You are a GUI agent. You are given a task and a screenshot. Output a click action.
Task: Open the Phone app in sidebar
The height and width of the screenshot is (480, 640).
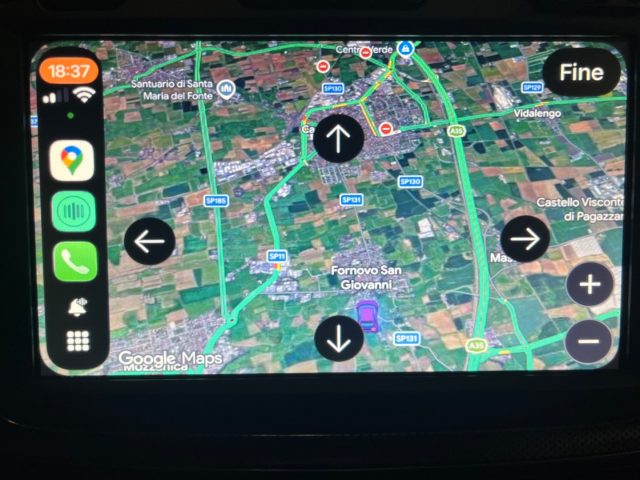point(75,262)
